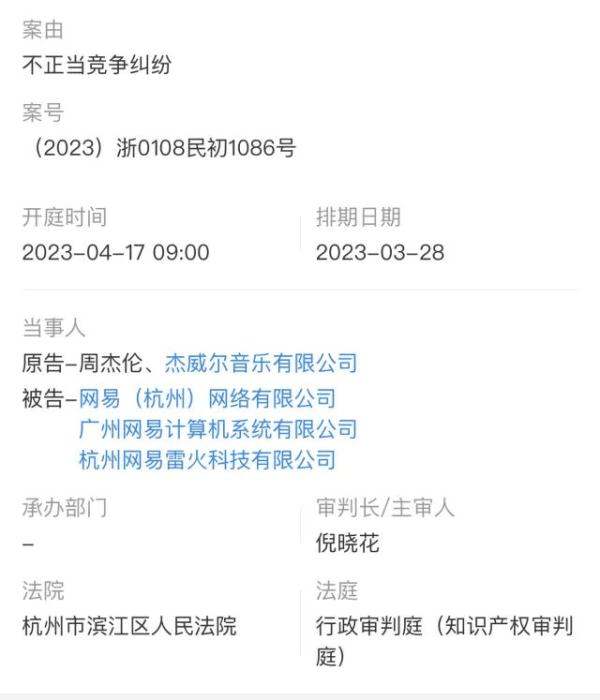View 广州网易计算机系统有限公司 company details
The width and height of the screenshot is (600, 700).
[217, 429]
